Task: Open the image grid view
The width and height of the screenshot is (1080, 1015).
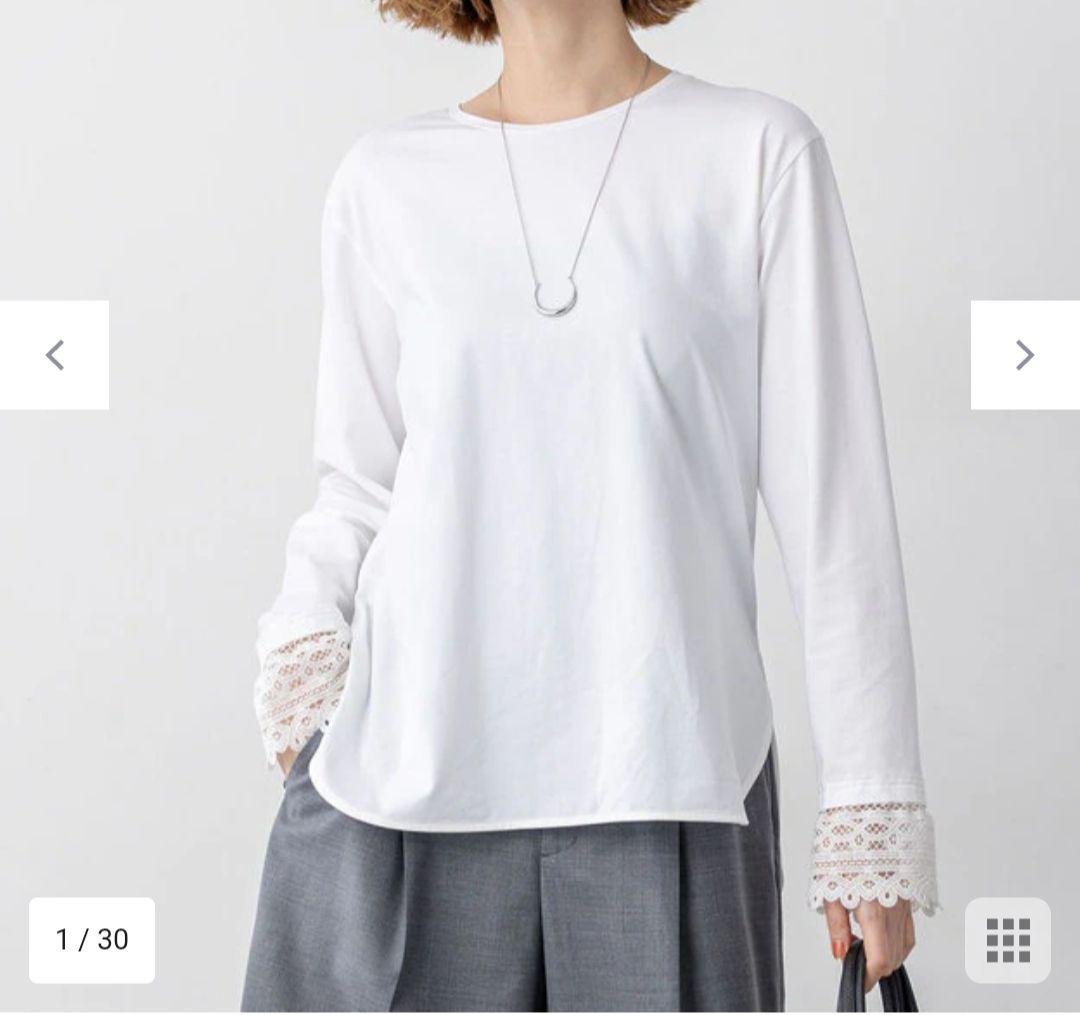Action: pyautogui.click(x=1007, y=940)
